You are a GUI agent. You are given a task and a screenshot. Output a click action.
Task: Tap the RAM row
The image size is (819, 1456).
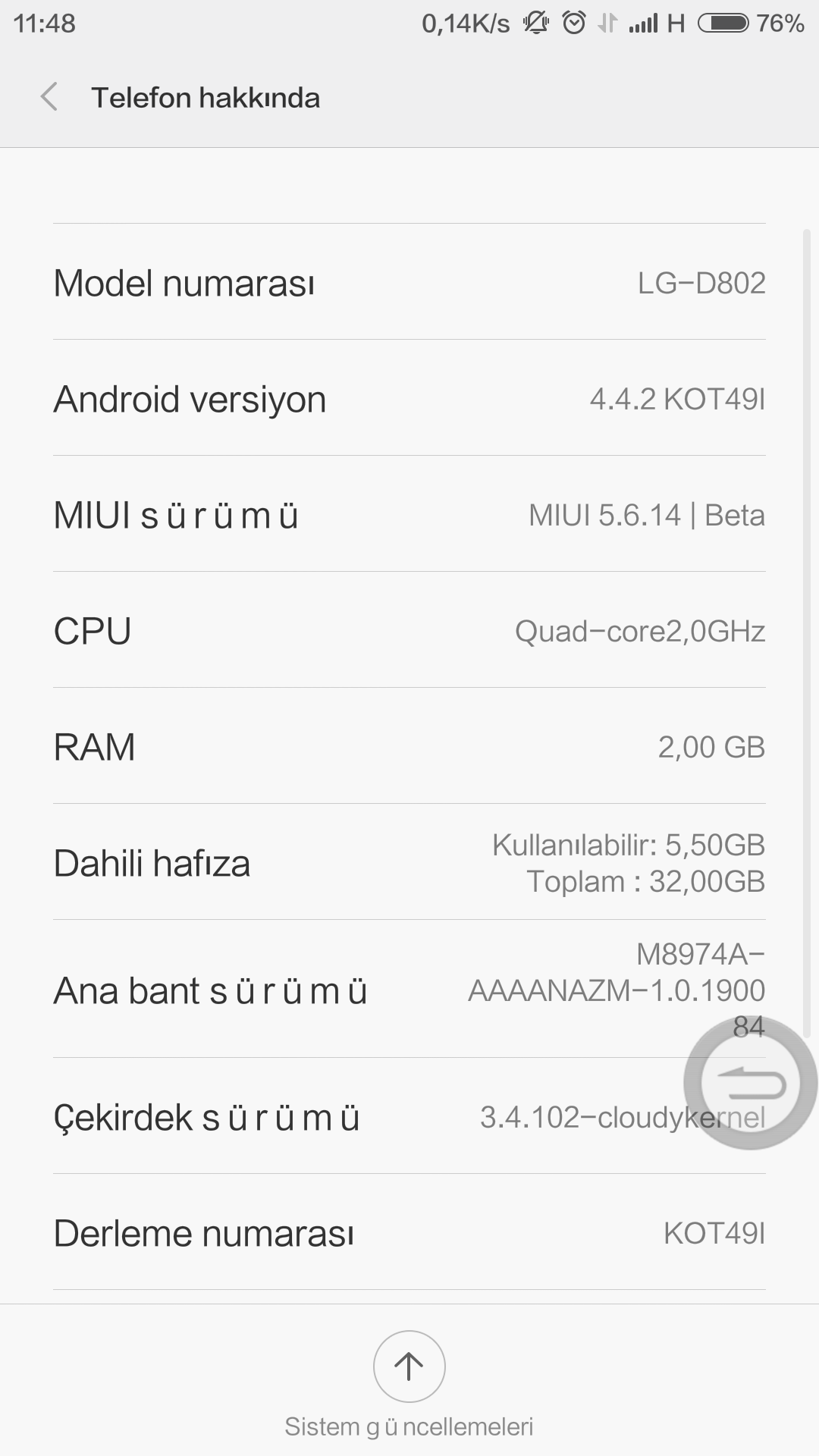point(409,746)
